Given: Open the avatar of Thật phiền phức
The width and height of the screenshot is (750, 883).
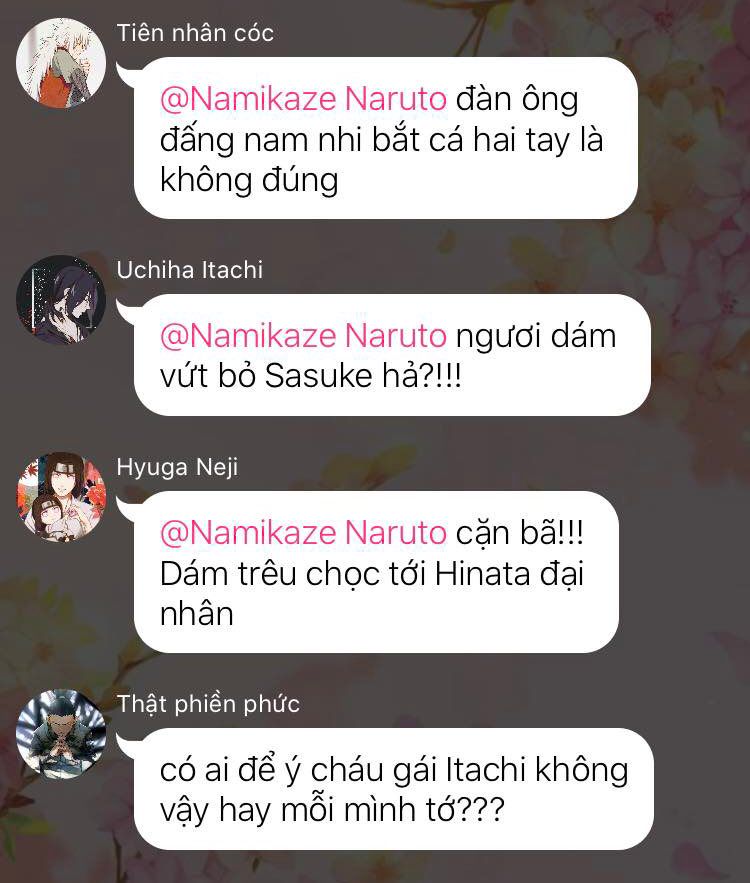Looking at the screenshot, I should [61, 734].
